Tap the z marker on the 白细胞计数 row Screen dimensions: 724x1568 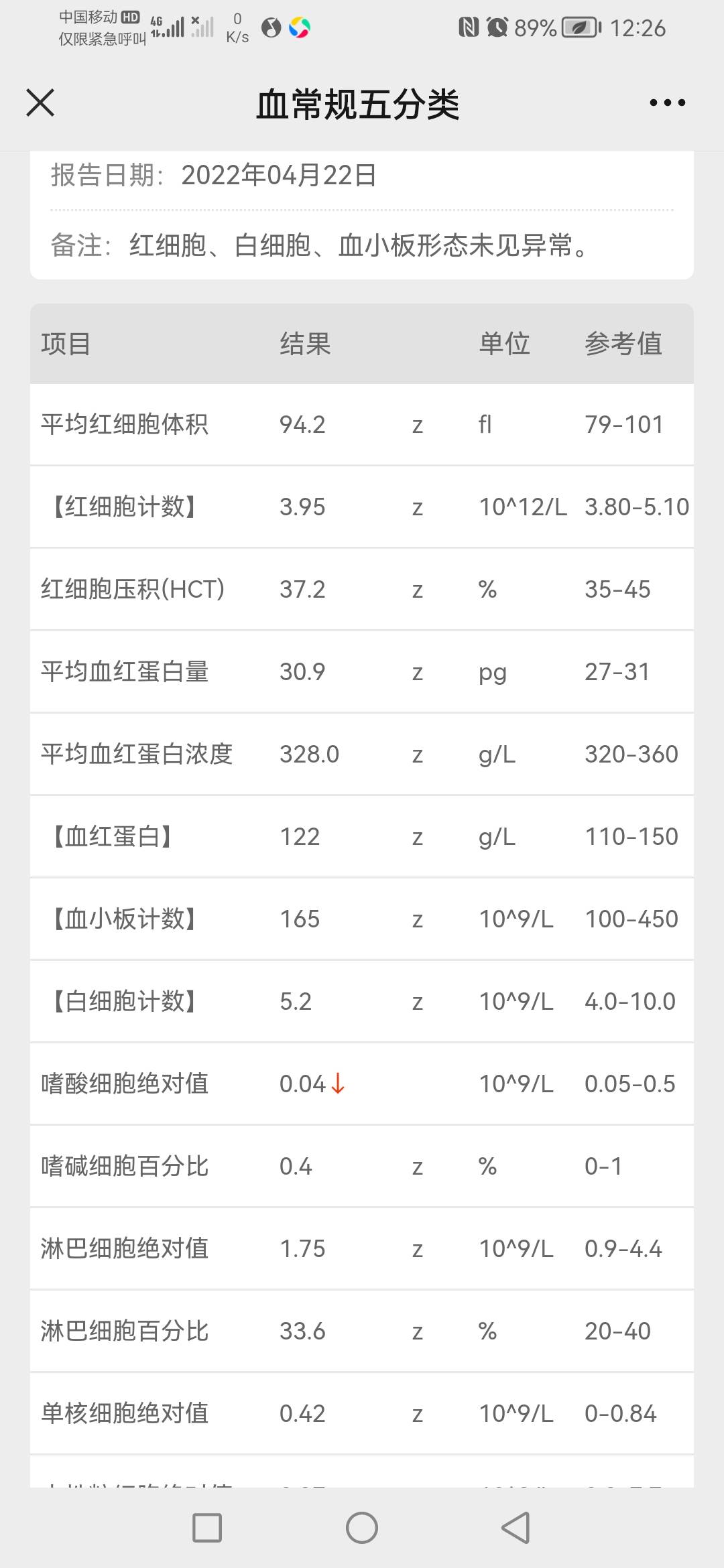click(x=417, y=1001)
